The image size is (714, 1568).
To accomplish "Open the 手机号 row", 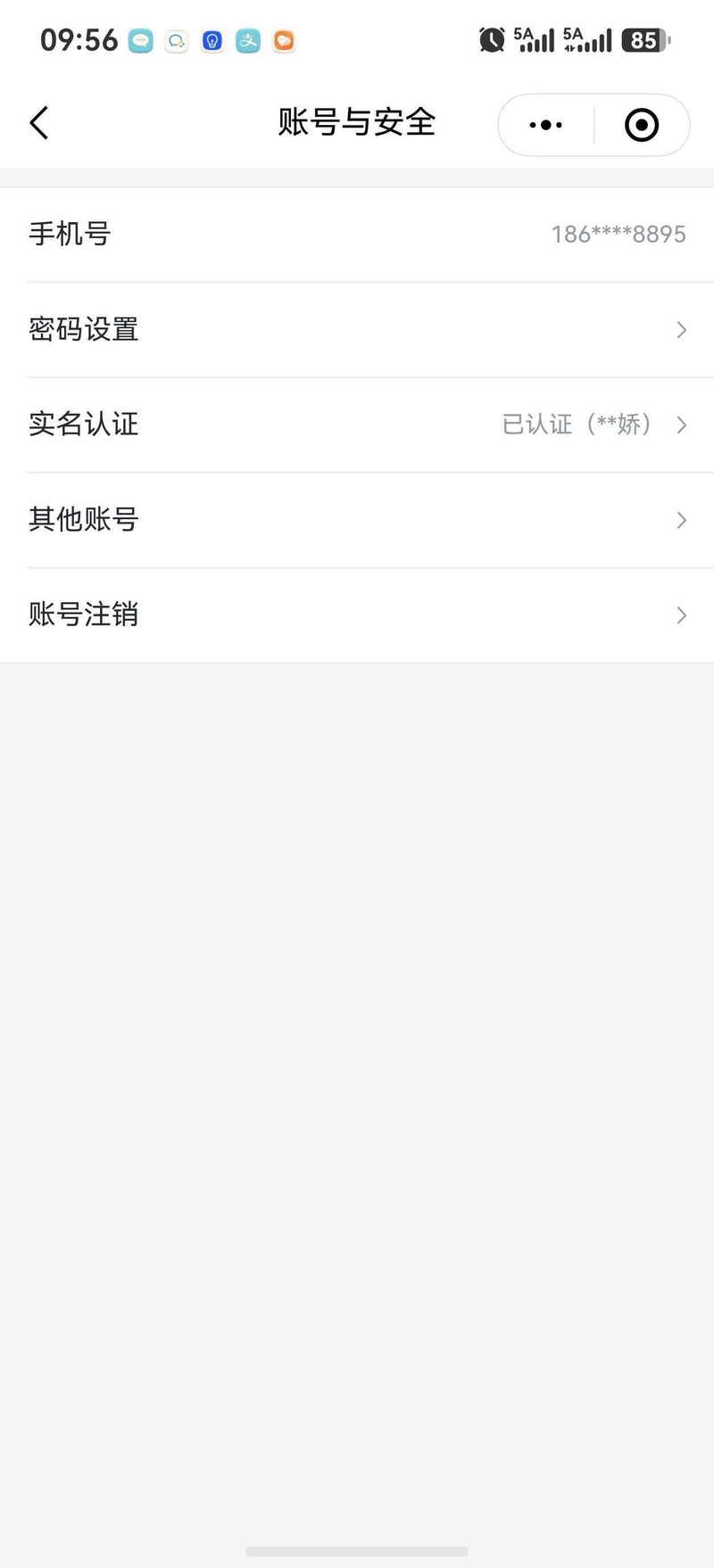I will [357, 235].
